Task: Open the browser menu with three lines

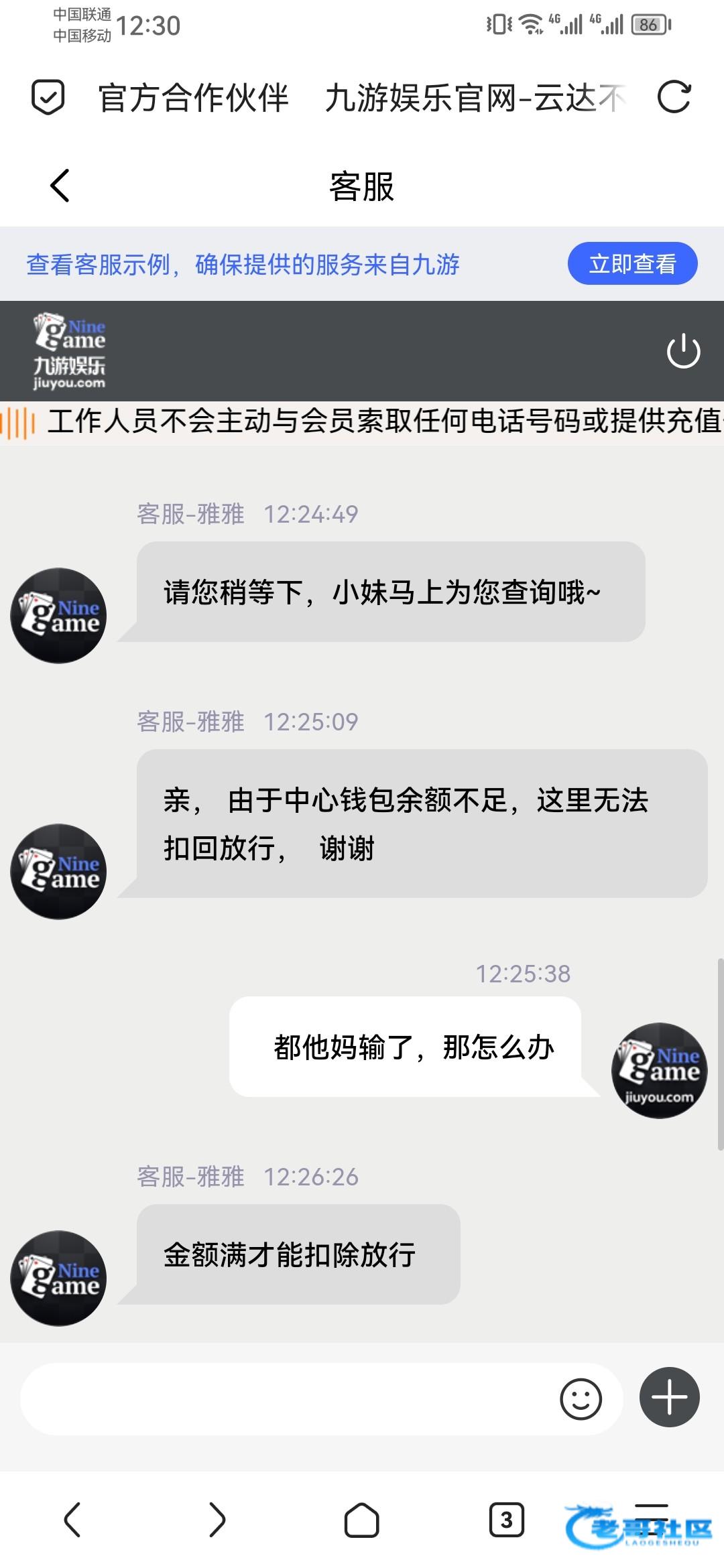Action: point(651,1516)
